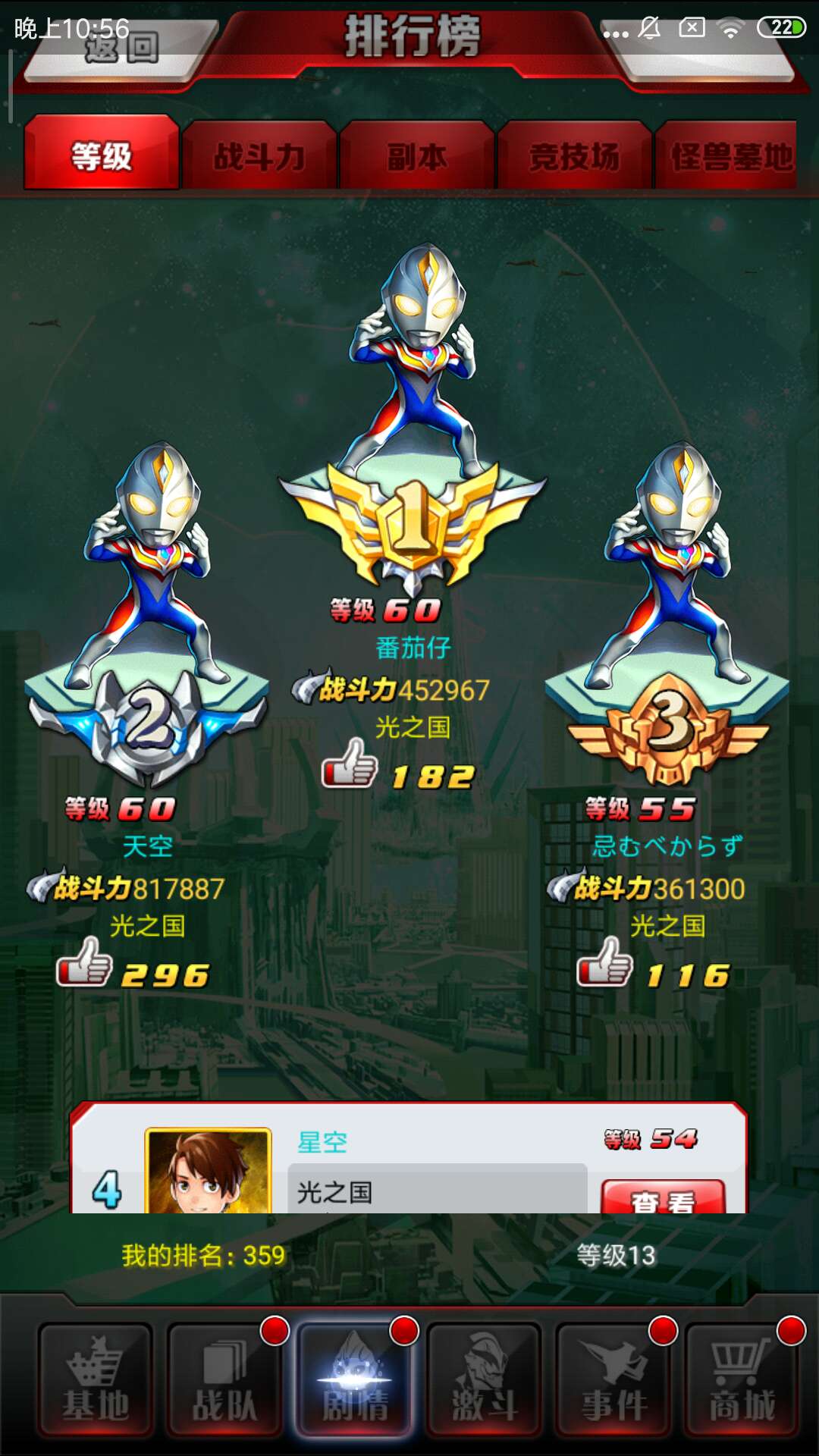819x1456 pixels.
Task: Switch to the 战斗力 ranking tab
Action: tap(259, 157)
